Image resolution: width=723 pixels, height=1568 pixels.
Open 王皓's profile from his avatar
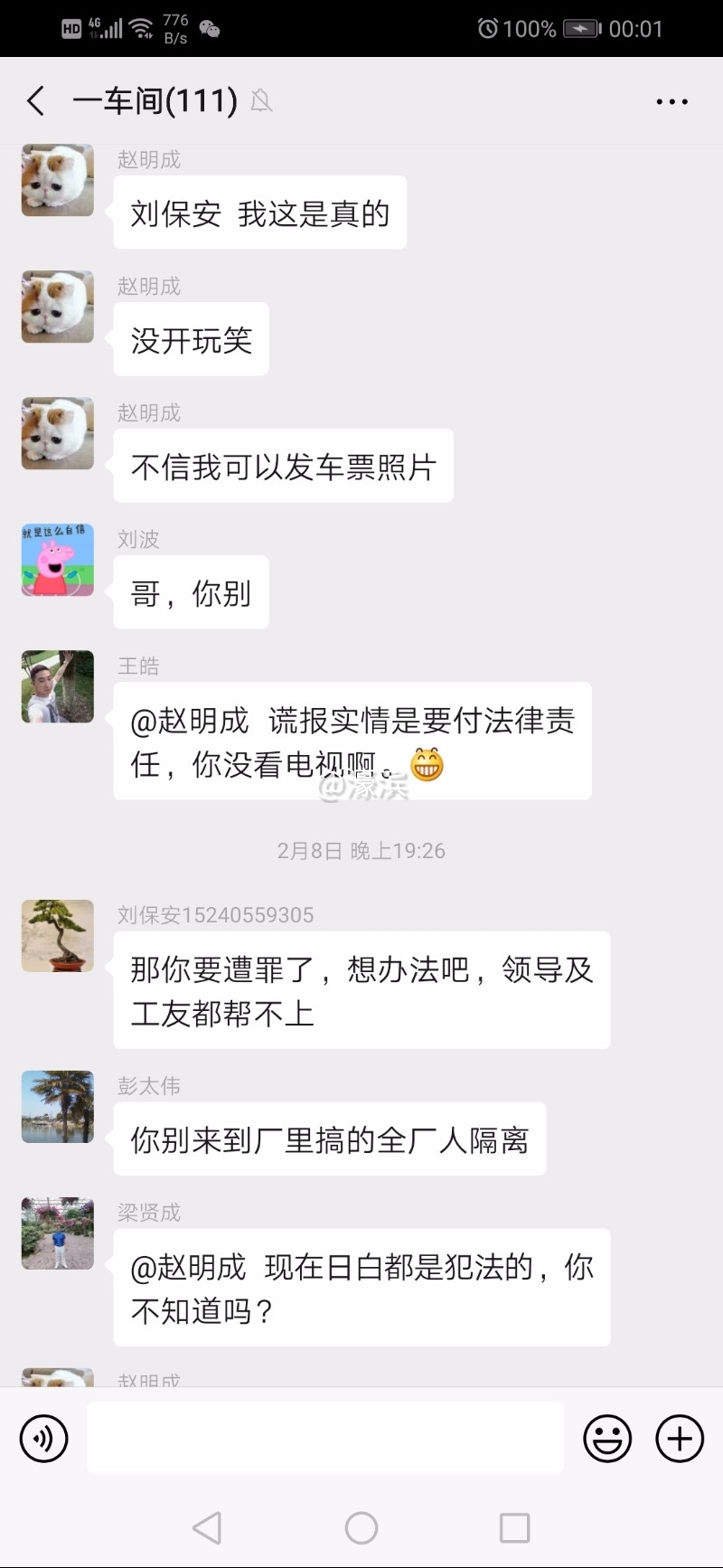[58, 686]
